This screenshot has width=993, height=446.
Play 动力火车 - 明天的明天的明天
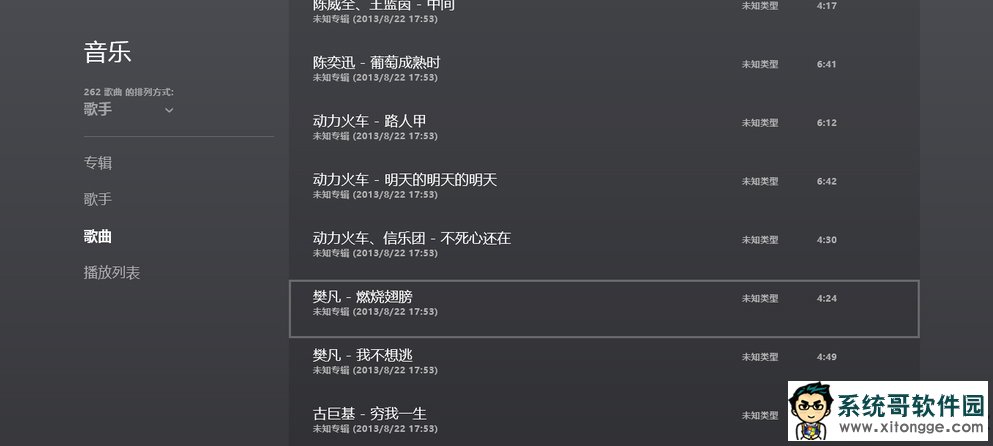[x=404, y=180]
